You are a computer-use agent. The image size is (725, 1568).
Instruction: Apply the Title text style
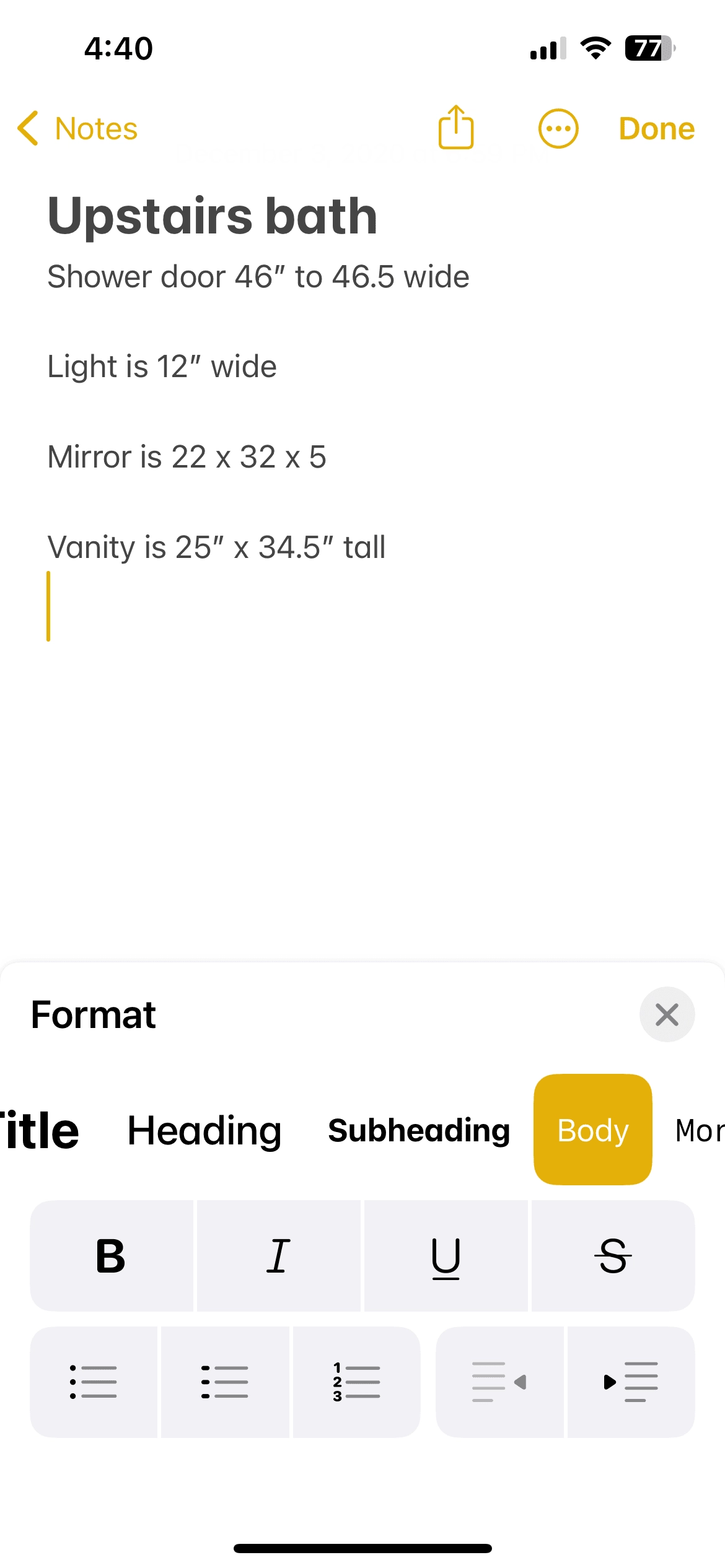[40, 1130]
